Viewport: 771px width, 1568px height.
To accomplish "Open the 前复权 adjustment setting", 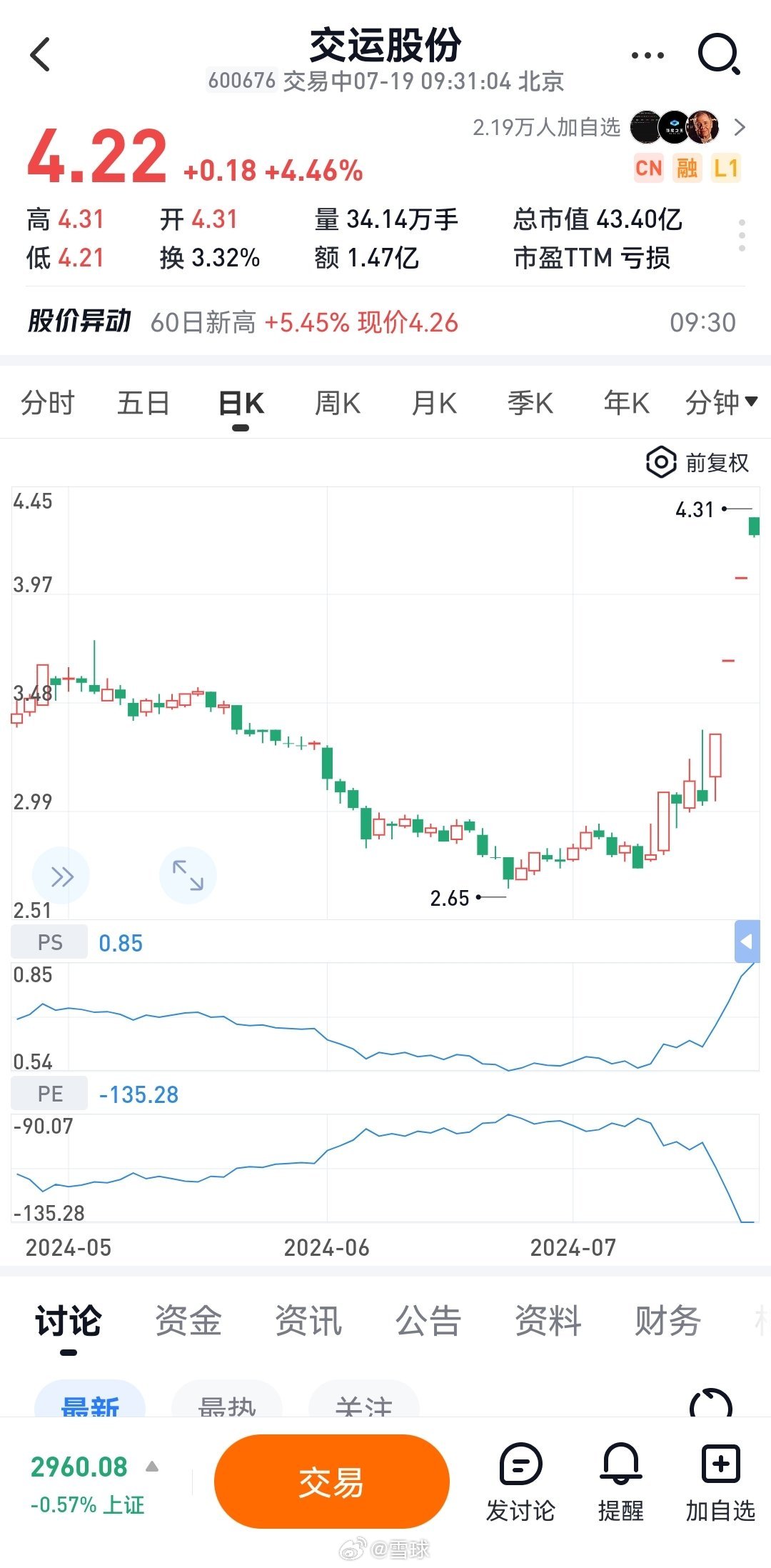I will pyautogui.click(x=697, y=462).
